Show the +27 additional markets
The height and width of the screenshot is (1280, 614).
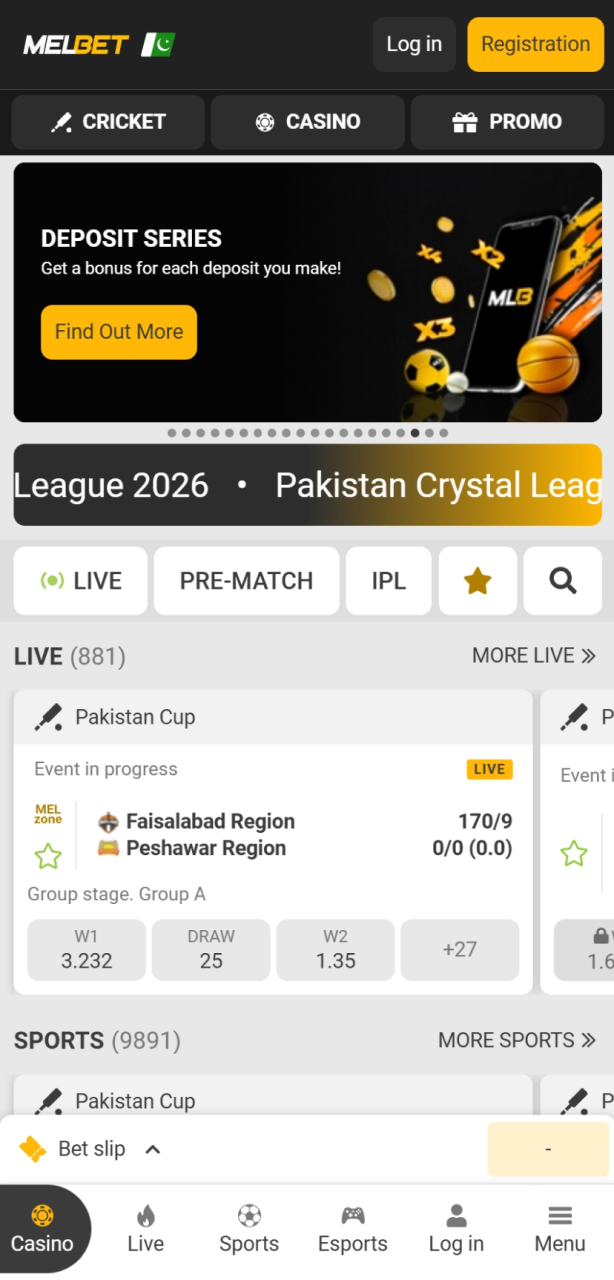point(459,950)
